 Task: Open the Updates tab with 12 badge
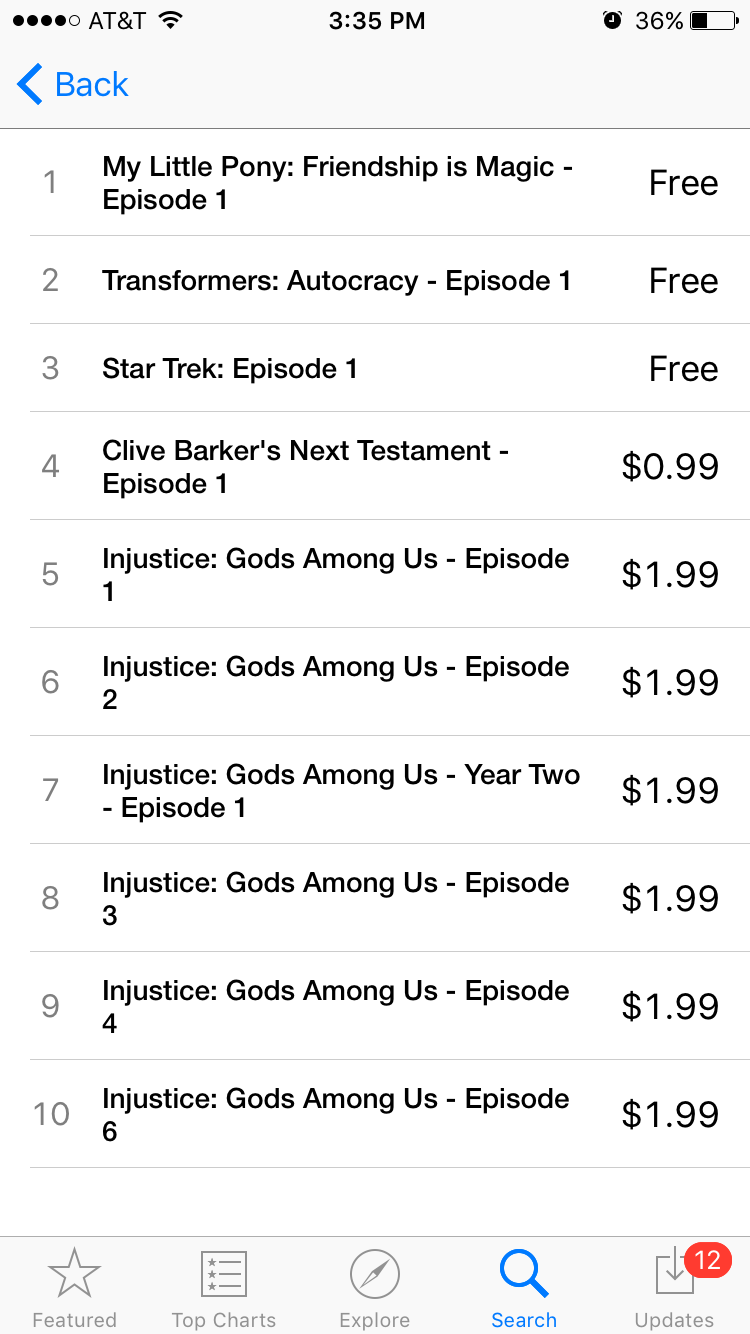tap(675, 1287)
